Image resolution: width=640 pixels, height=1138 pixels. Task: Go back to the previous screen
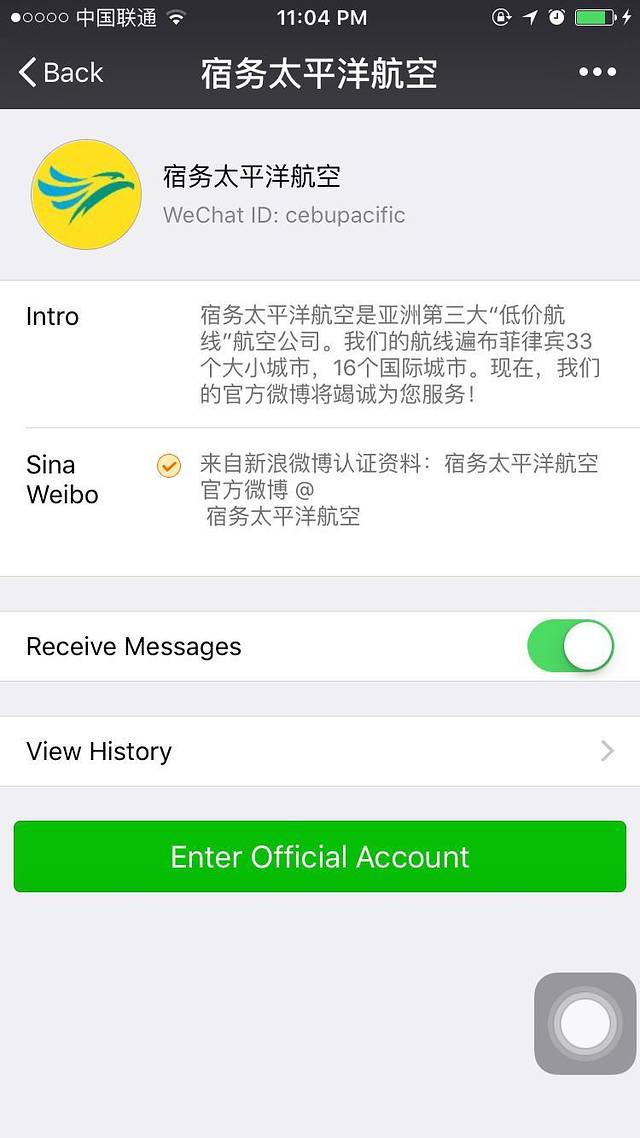click(x=60, y=73)
